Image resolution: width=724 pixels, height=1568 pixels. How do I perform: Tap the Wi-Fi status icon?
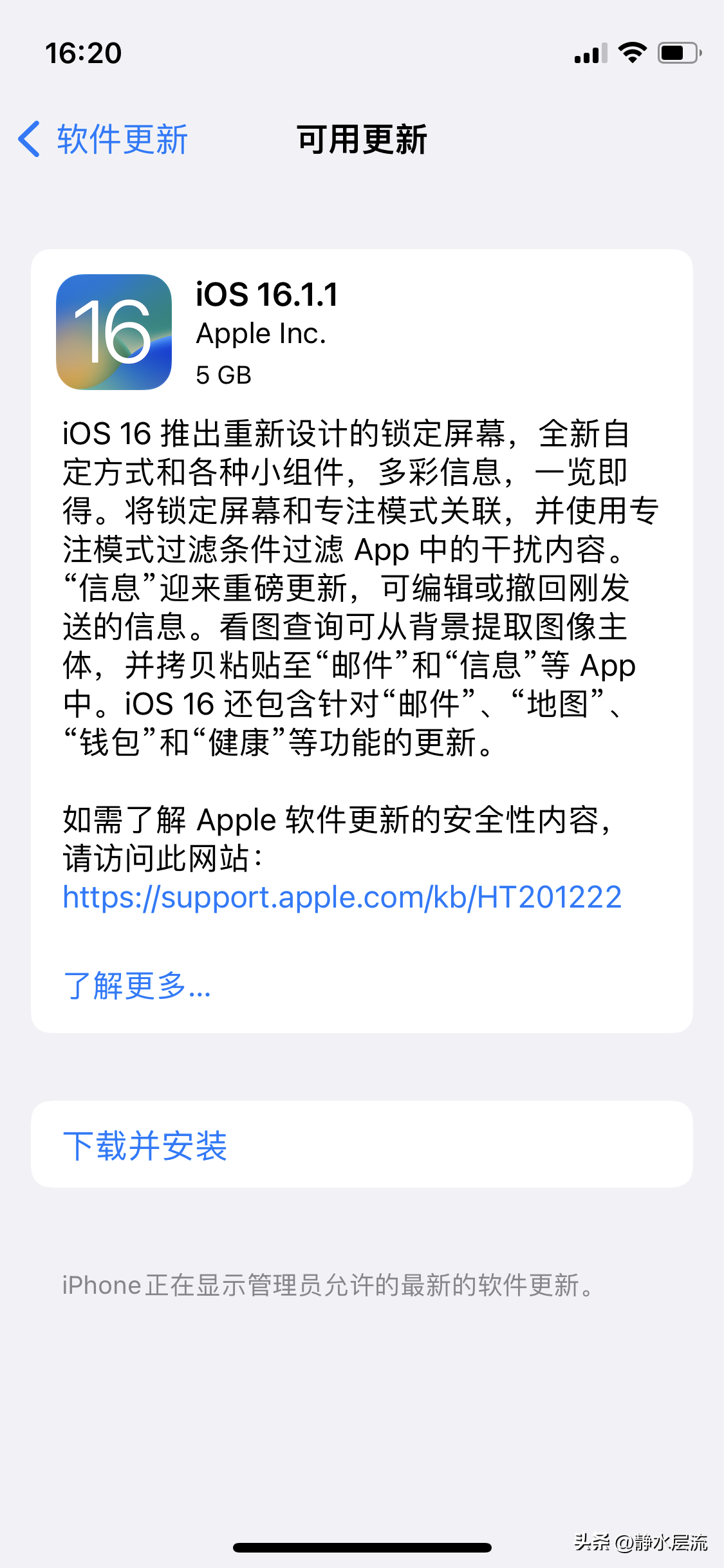(x=631, y=54)
